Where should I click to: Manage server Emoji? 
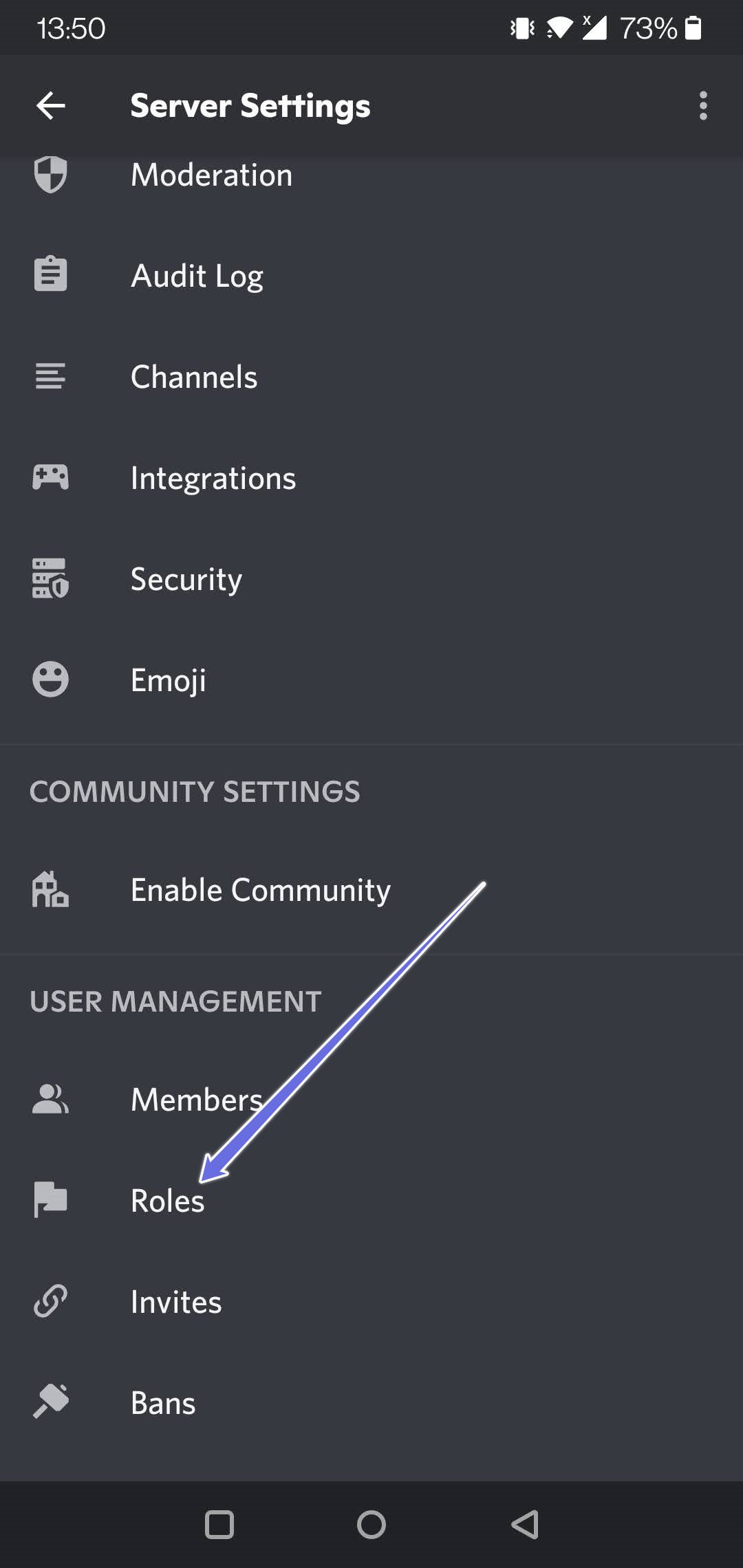[x=371, y=680]
